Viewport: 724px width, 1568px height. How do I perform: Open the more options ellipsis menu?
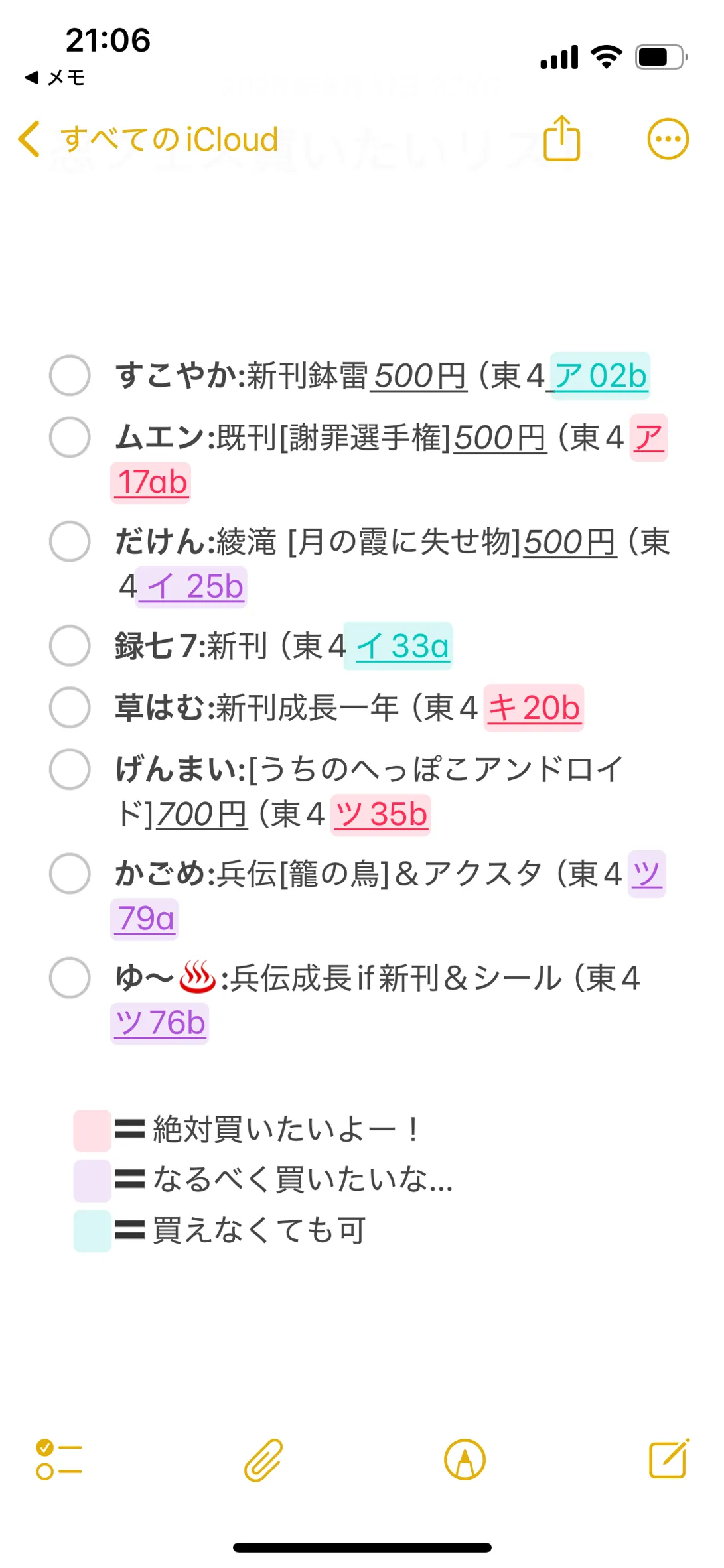pos(668,139)
